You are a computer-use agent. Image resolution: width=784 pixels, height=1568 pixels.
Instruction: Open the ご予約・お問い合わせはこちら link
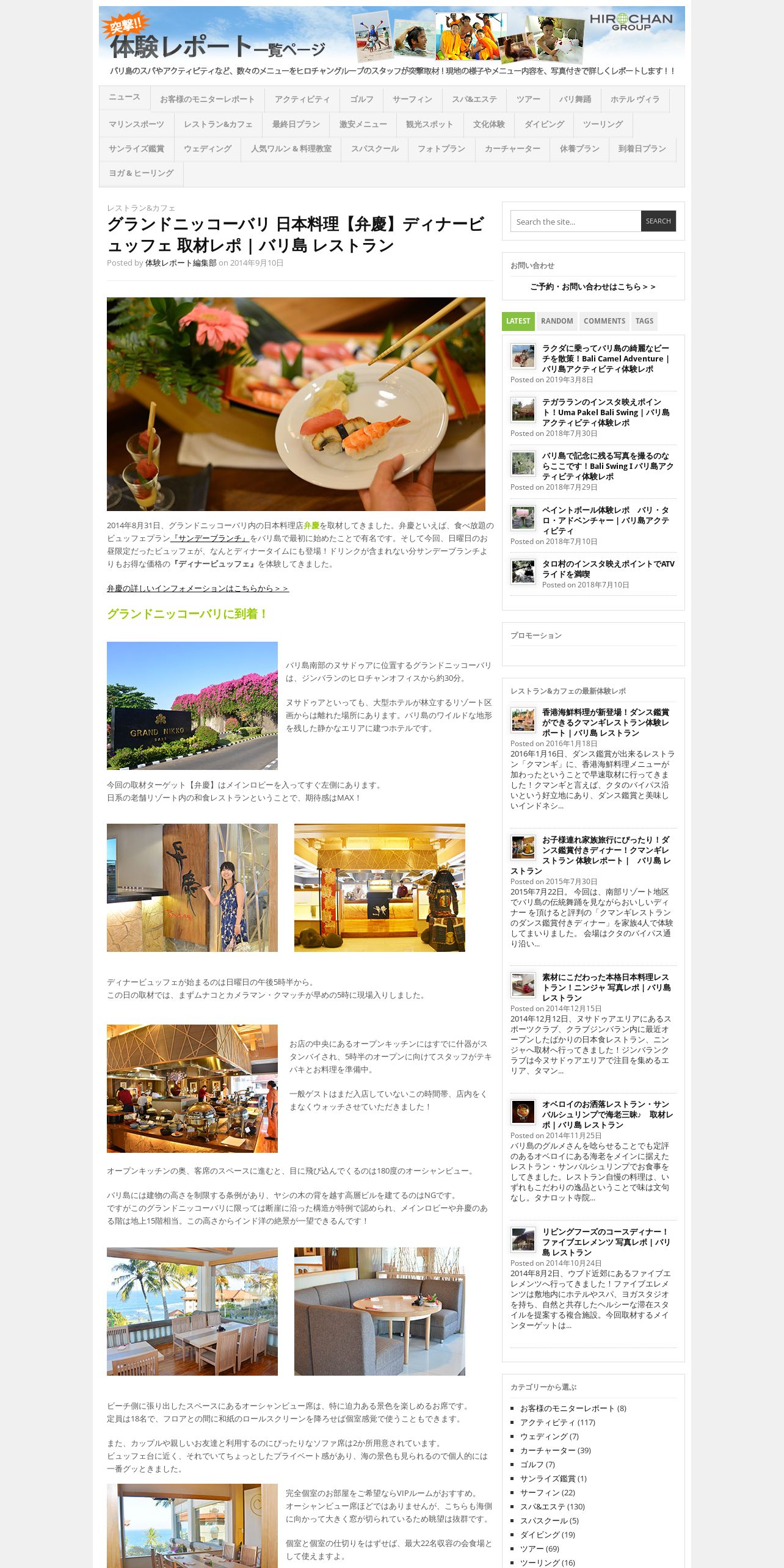592,286
